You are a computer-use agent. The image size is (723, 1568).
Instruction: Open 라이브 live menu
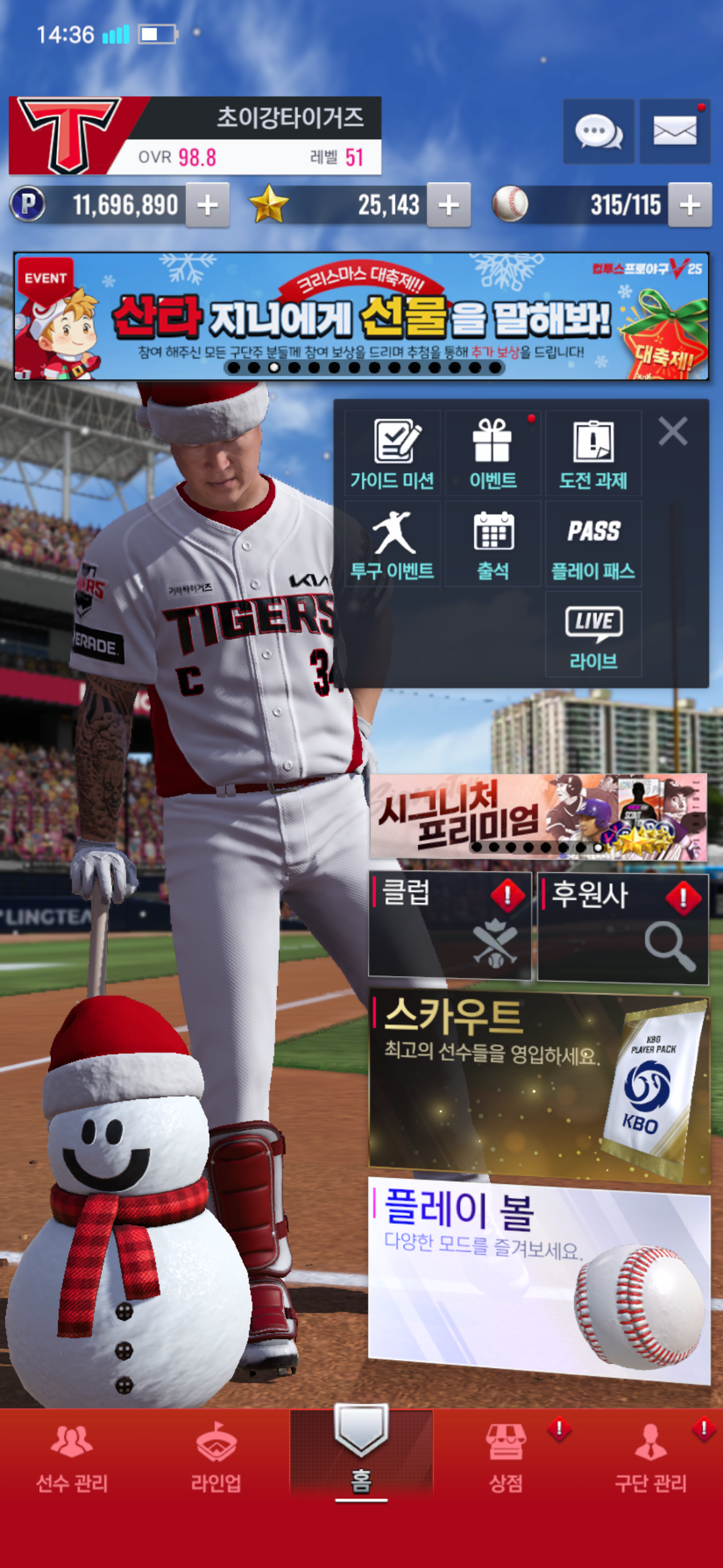pyautogui.click(x=593, y=634)
